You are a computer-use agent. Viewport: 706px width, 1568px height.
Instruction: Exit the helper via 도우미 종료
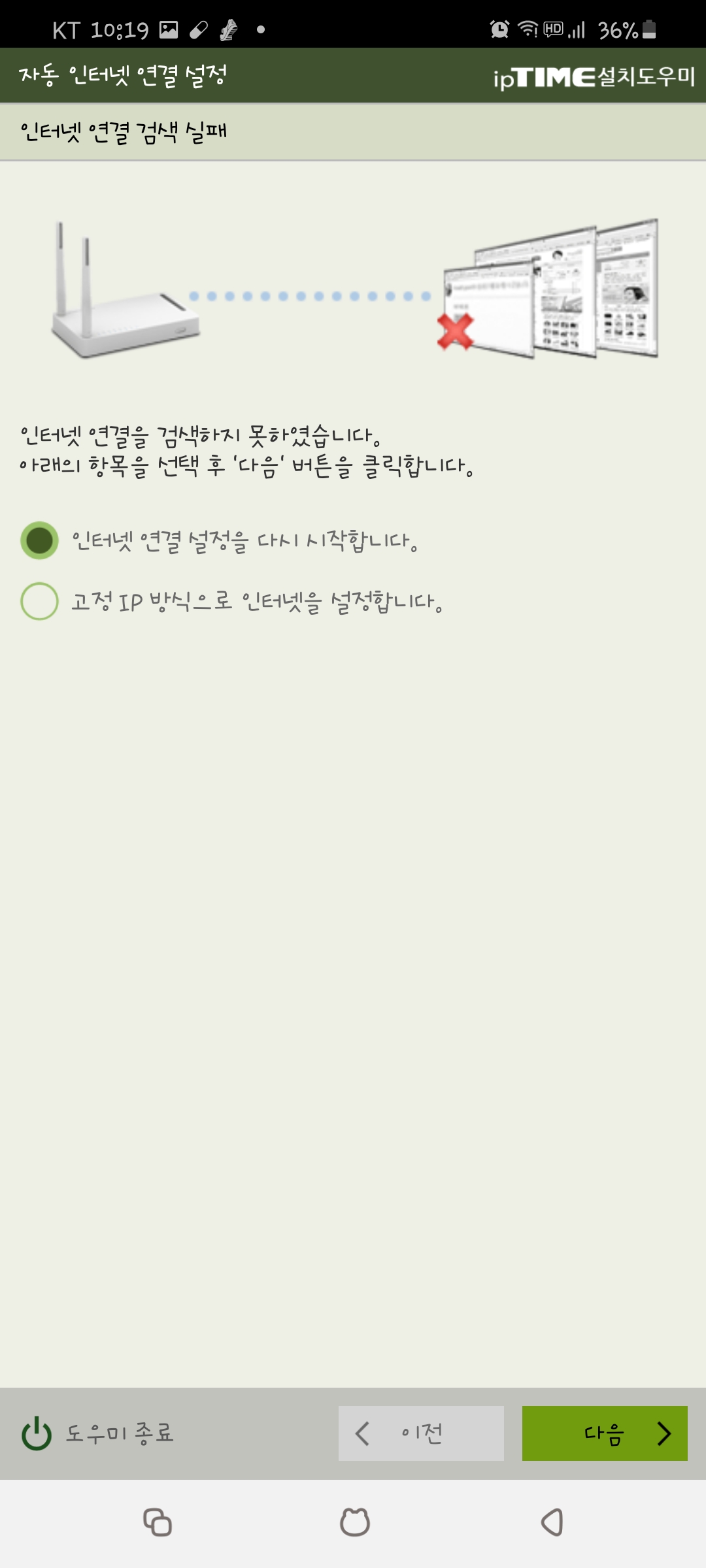tap(98, 1433)
